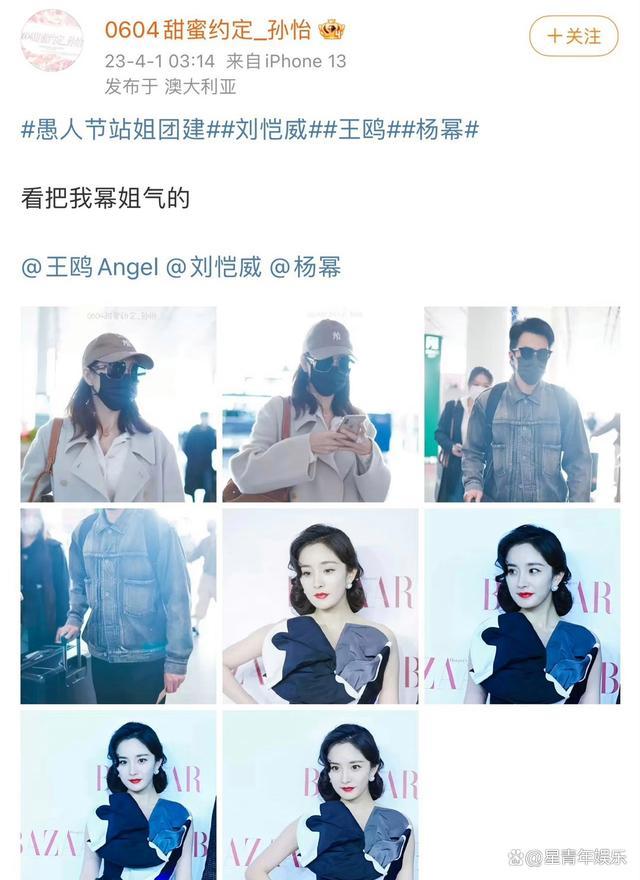Open the #愚人节站姐团建# hashtag
640x880 pixels.
click(114, 130)
